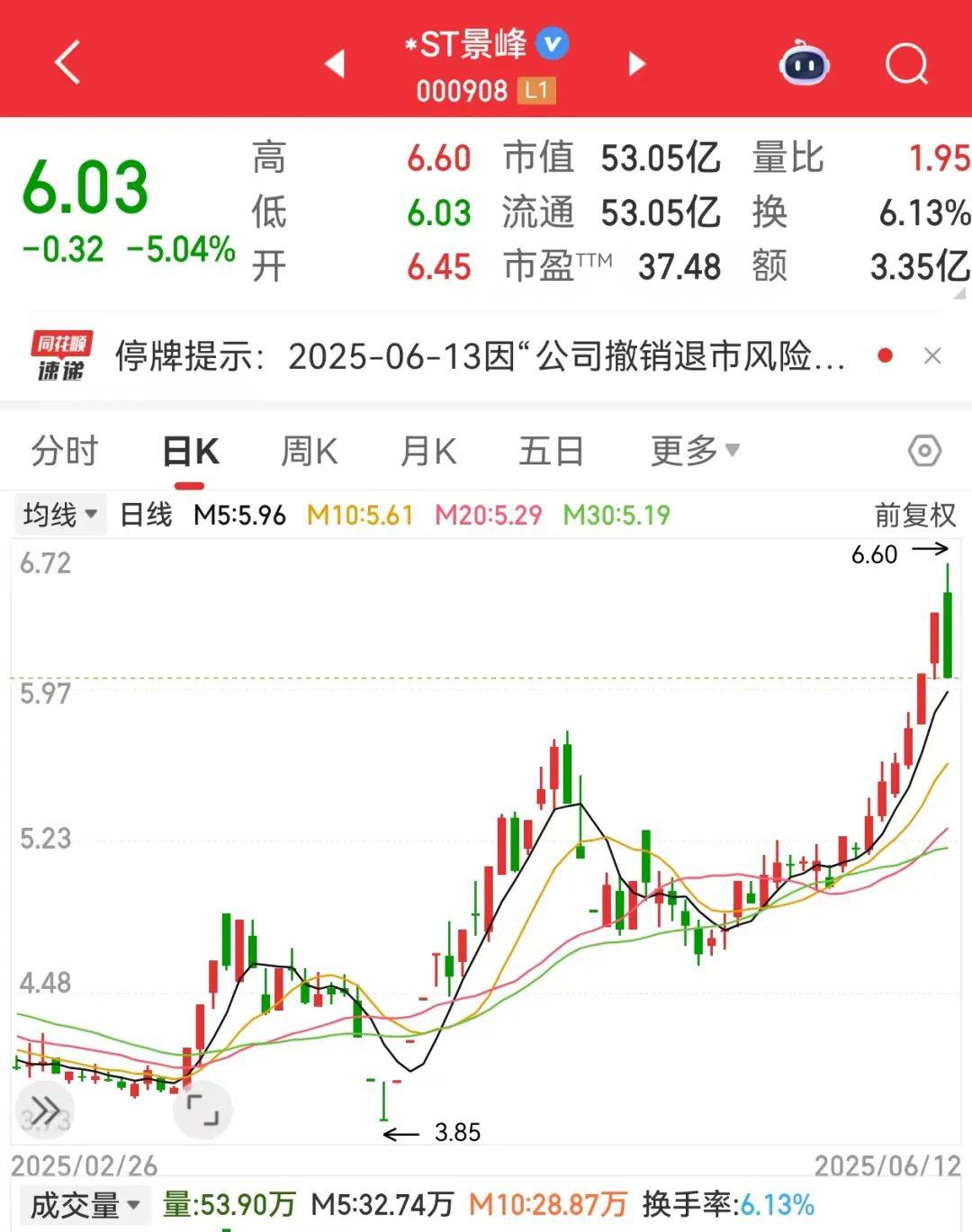Select the 日K chart tab
Viewport: 972px width, 1232px height.
(190, 451)
